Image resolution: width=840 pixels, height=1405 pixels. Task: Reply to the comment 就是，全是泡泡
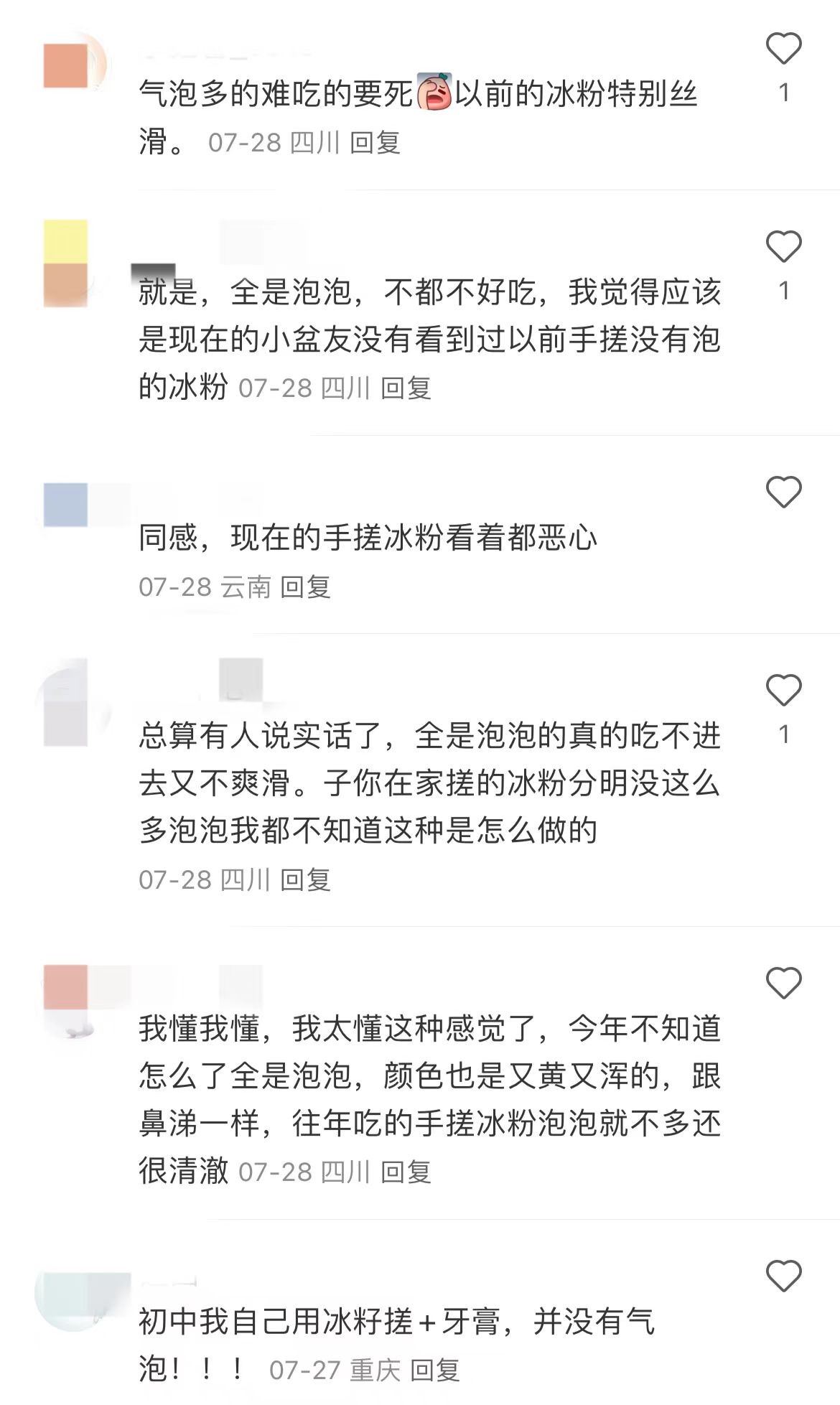(x=406, y=388)
